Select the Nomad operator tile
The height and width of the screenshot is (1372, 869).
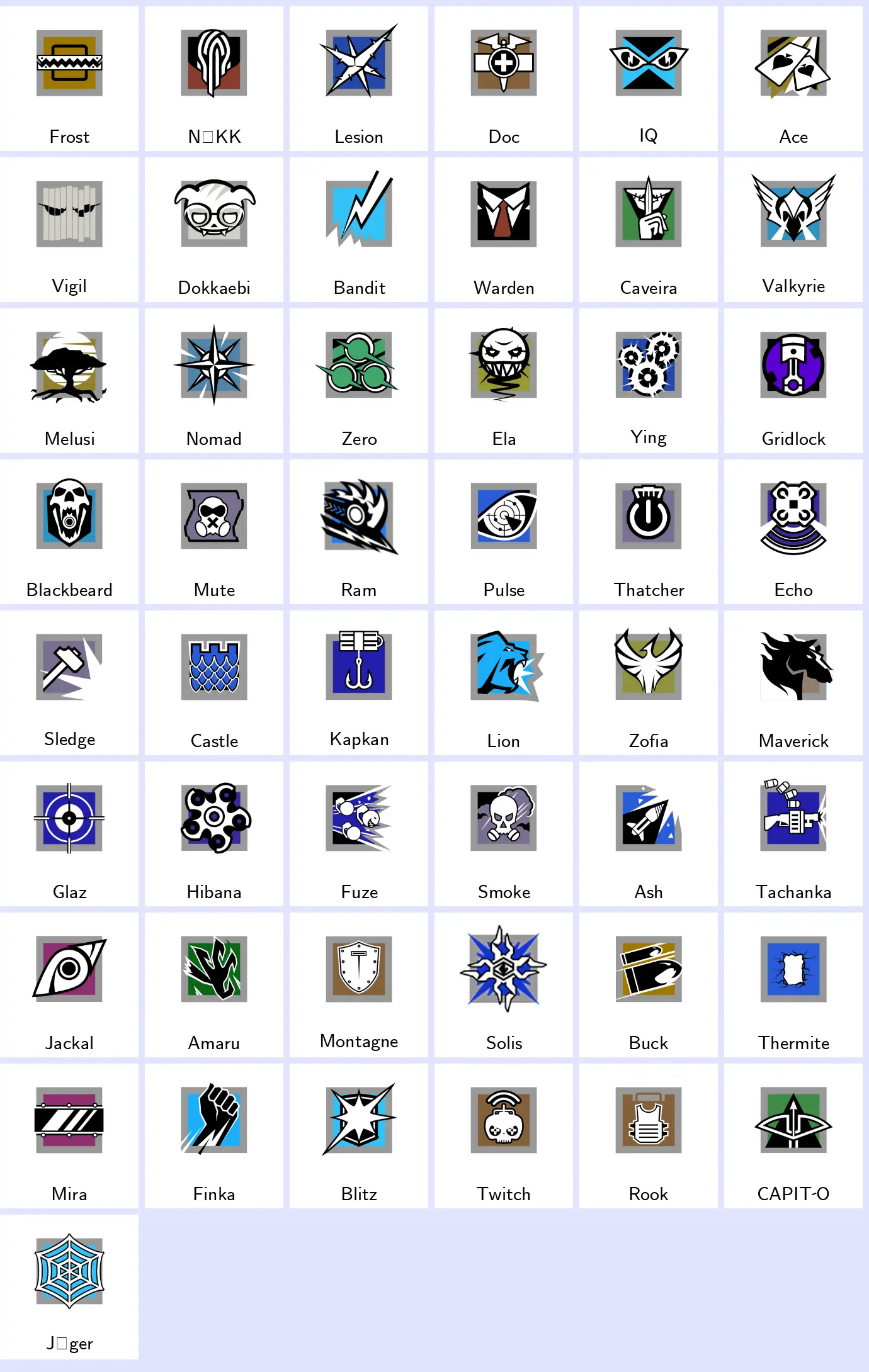click(x=214, y=381)
